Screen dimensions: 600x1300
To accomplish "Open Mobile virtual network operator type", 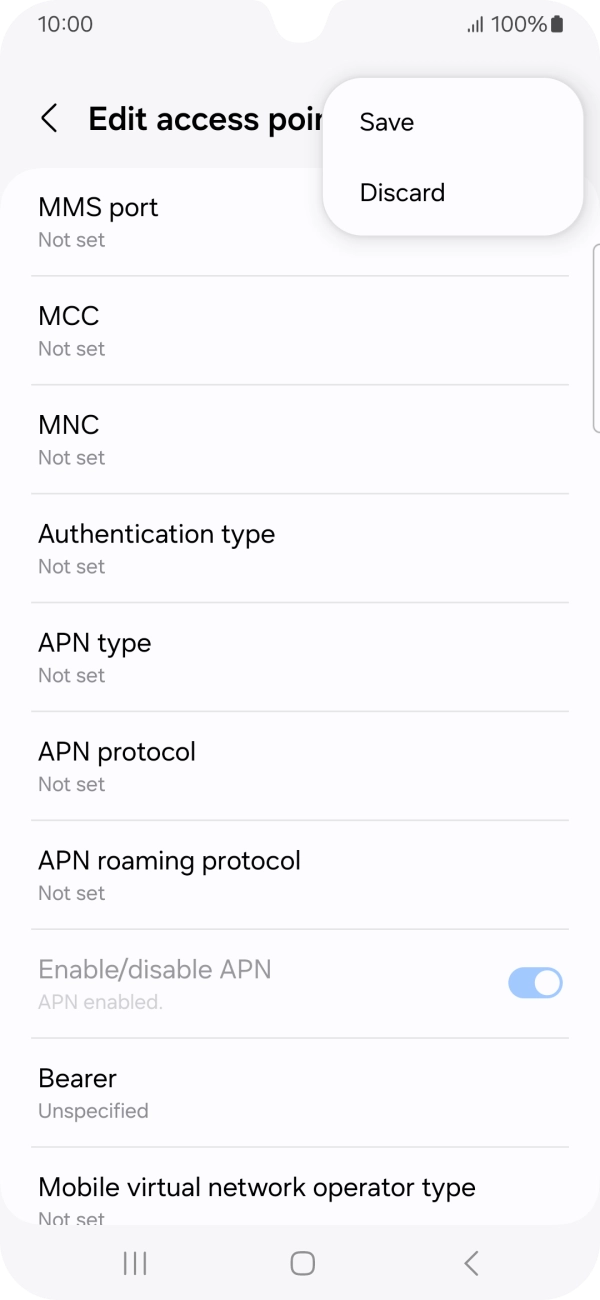I will click(x=300, y=1195).
